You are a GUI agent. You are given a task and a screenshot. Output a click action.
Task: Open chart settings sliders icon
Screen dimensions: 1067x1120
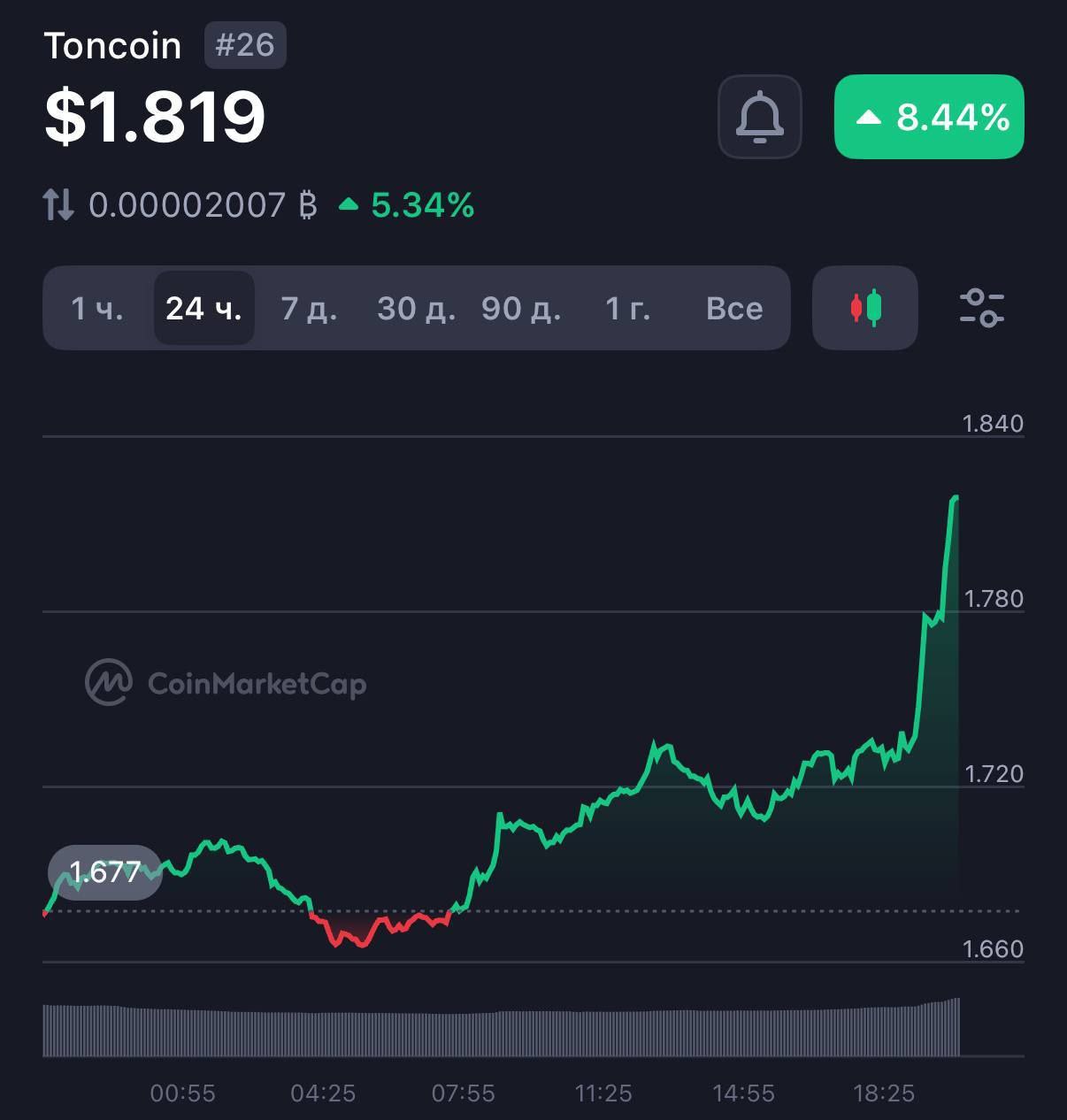(x=981, y=308)
